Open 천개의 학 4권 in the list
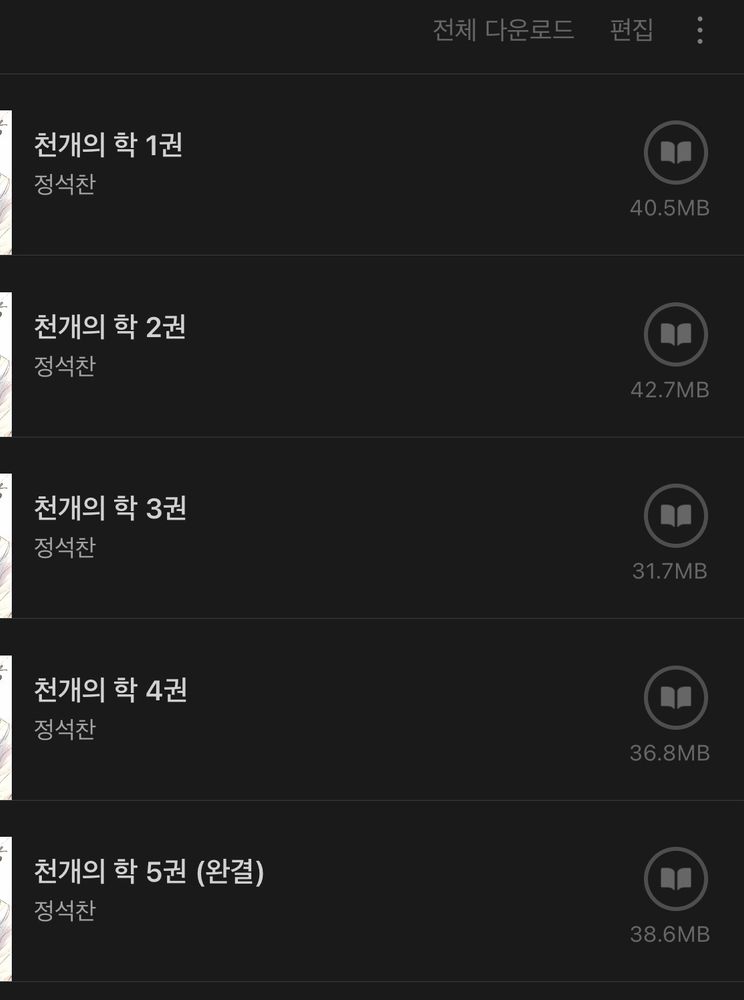This screenshot has width=744, height=1000. tap(372, 709)
